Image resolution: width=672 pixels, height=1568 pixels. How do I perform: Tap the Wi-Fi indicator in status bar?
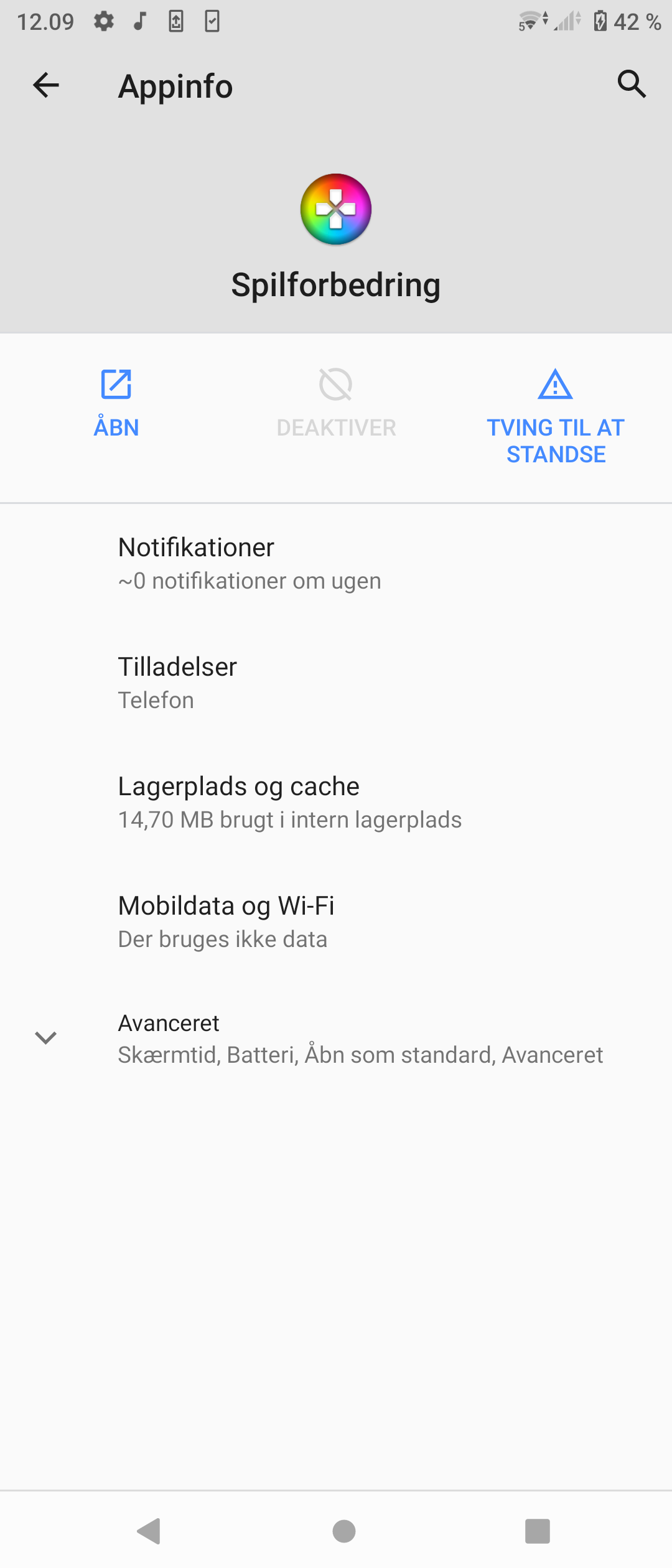(x=528, y=22)
